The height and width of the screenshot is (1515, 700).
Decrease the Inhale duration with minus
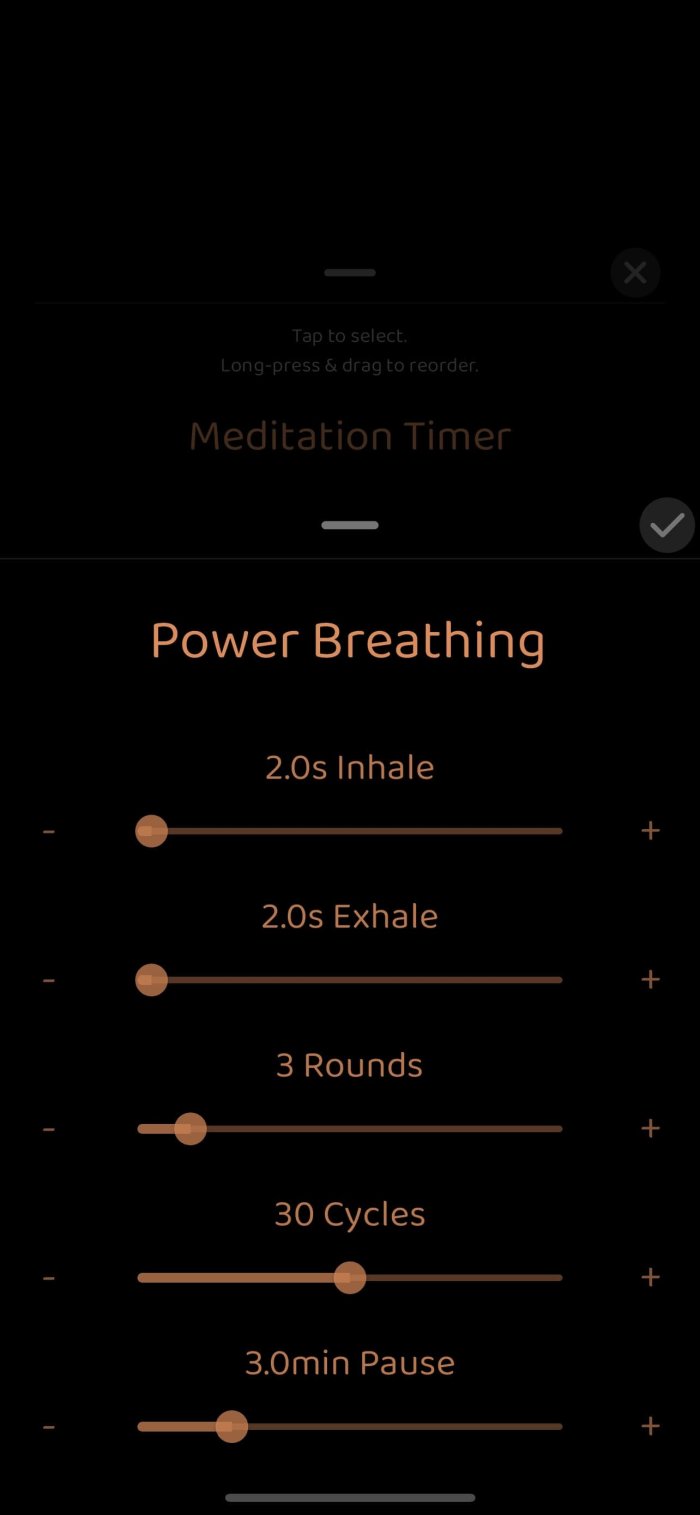coord(49,831)
